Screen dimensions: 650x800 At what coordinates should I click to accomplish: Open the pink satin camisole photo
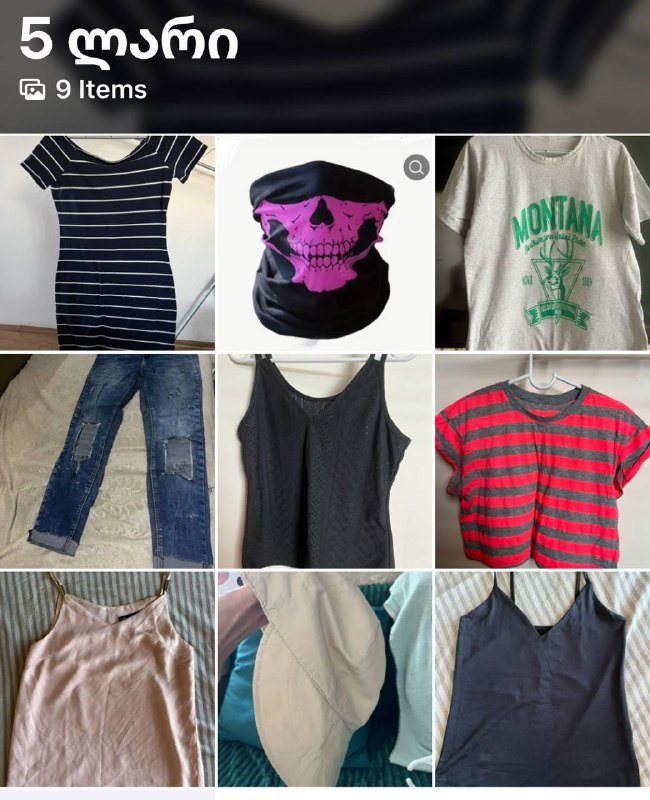[x=107, y=680]
